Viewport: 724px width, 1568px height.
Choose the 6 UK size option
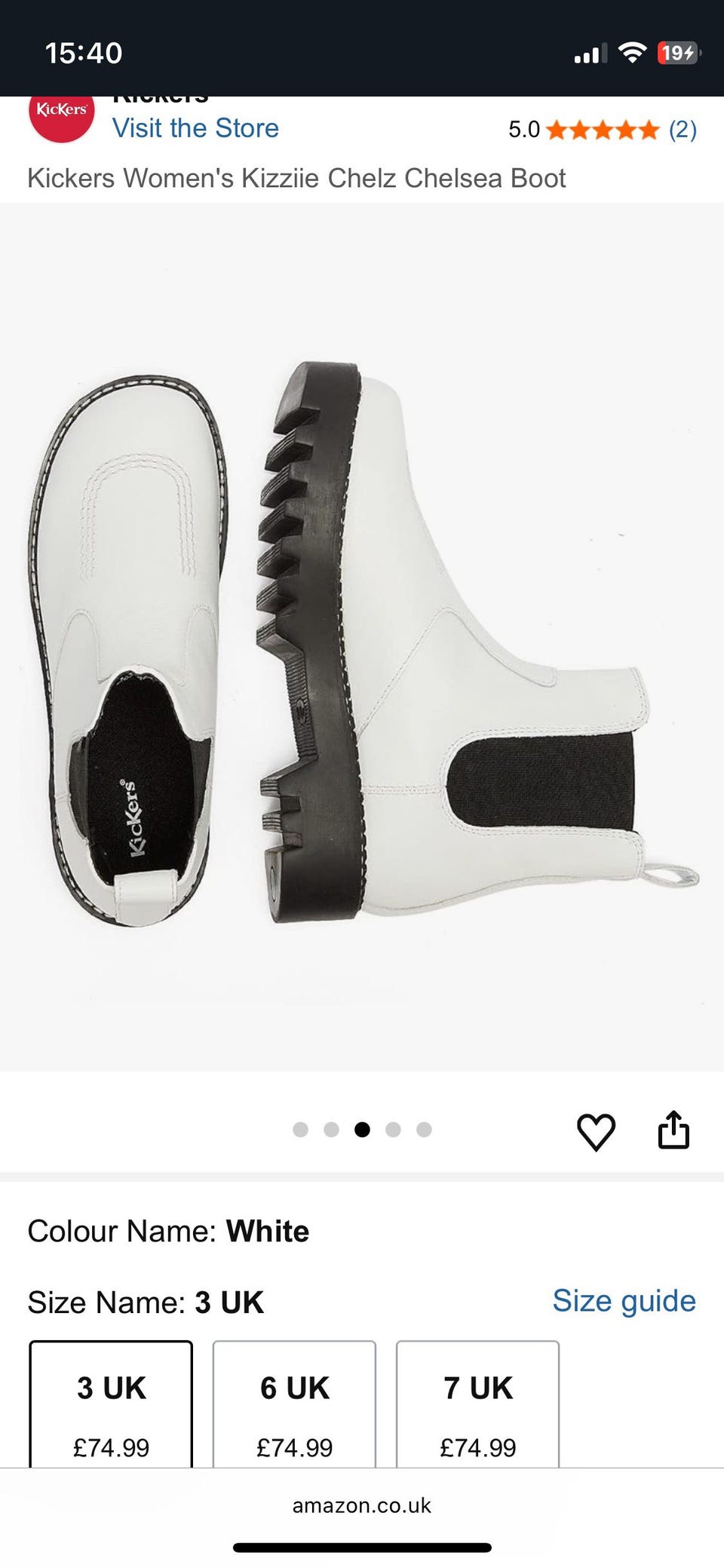[294, 1404]
